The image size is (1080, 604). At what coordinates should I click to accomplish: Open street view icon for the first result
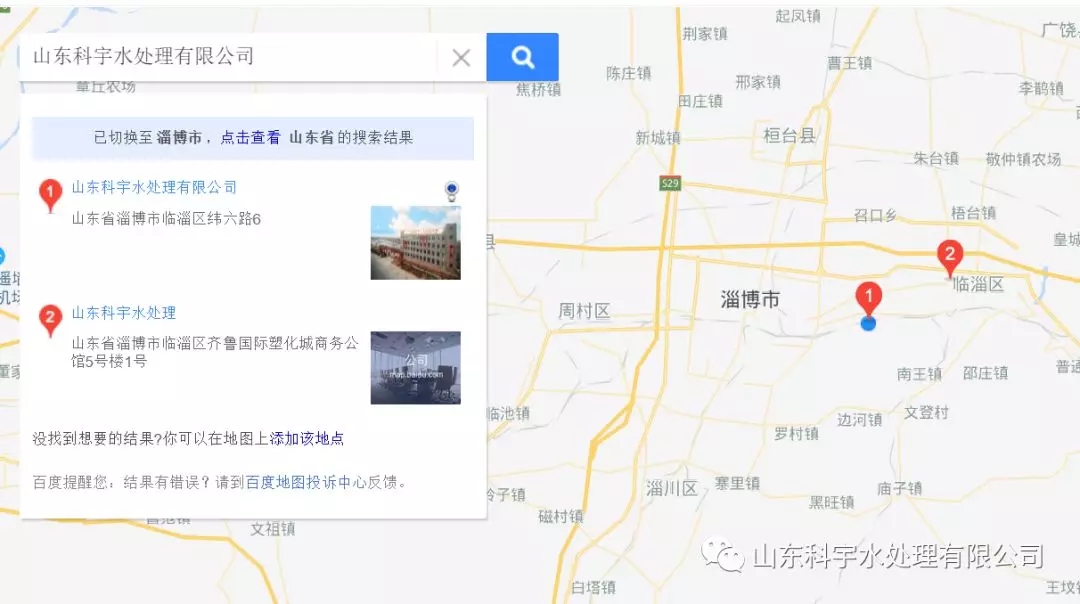(x=452, y=190)
